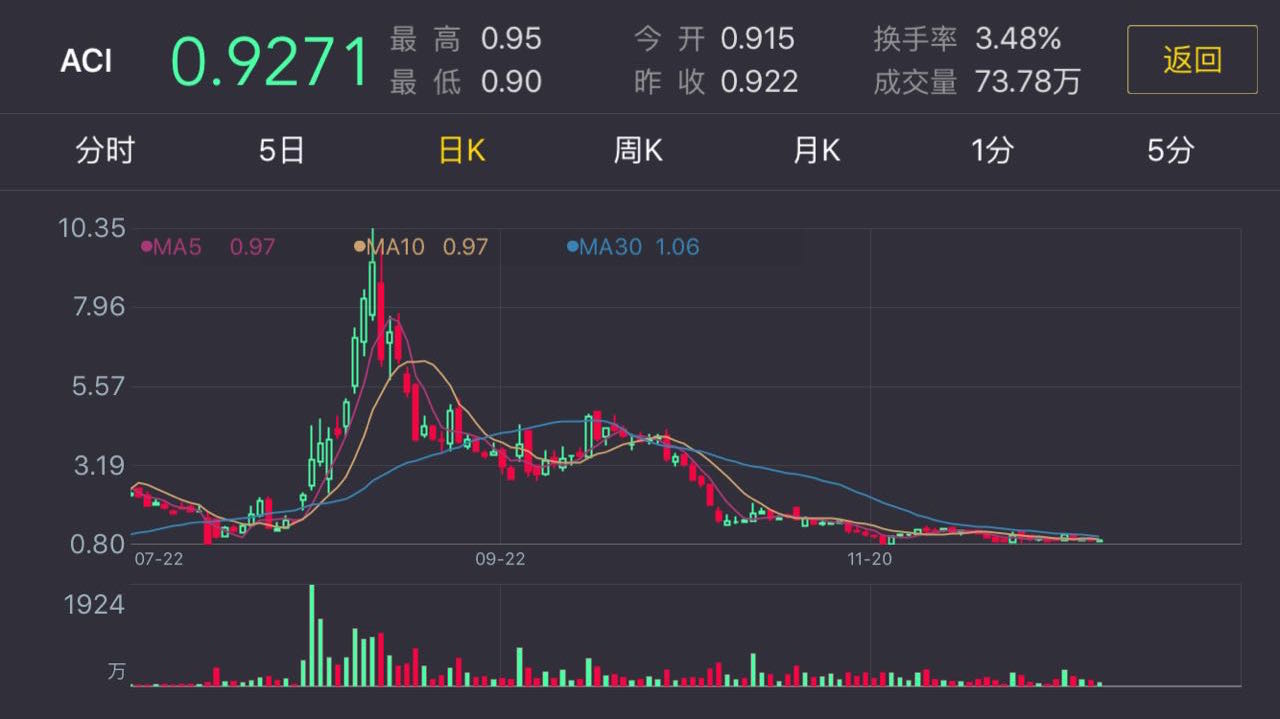Switch to the 分时 chart tab
Image resolution: width=1280 pixels, height=719 pixels.
(105, 151)
